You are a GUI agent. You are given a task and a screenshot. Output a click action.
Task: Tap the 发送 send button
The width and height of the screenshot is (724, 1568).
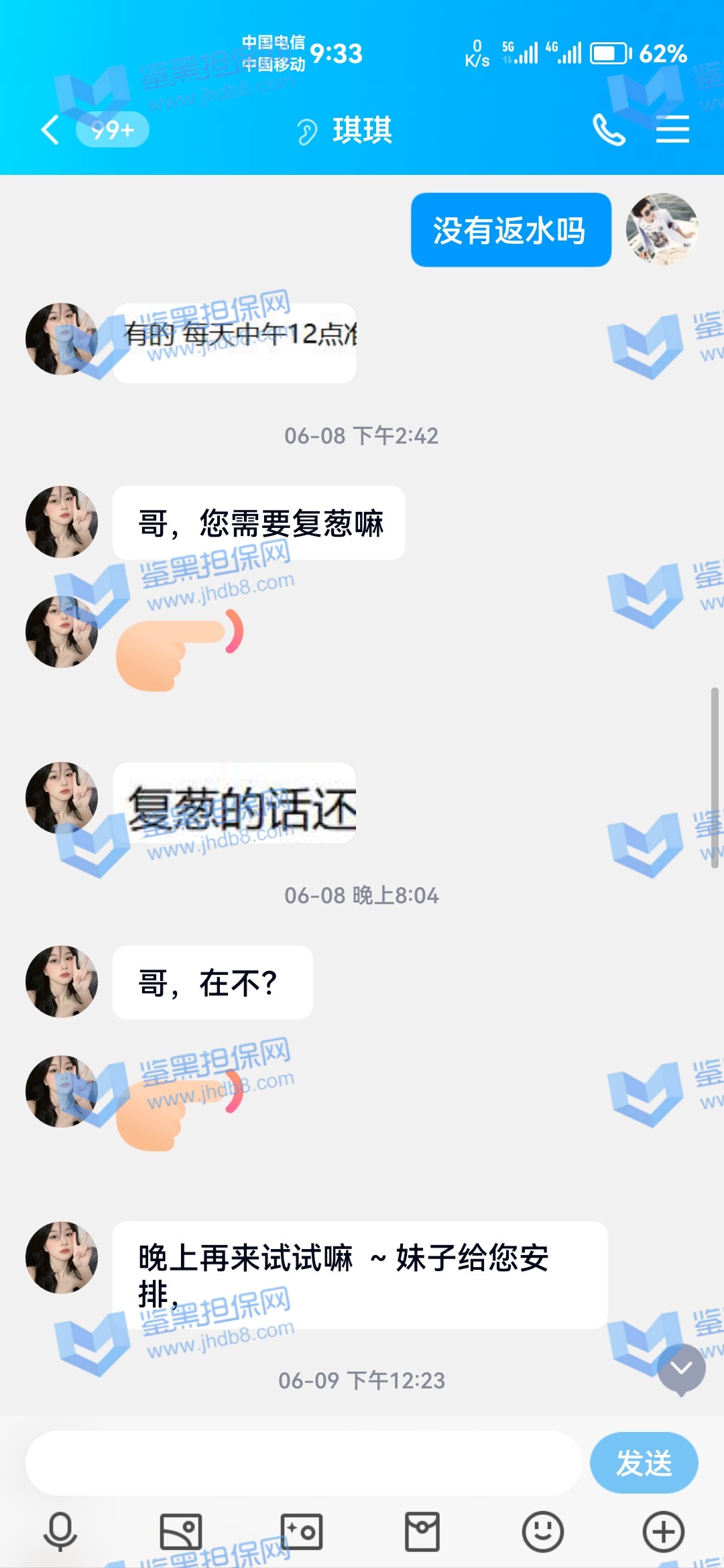click(x=644, y=1463)
